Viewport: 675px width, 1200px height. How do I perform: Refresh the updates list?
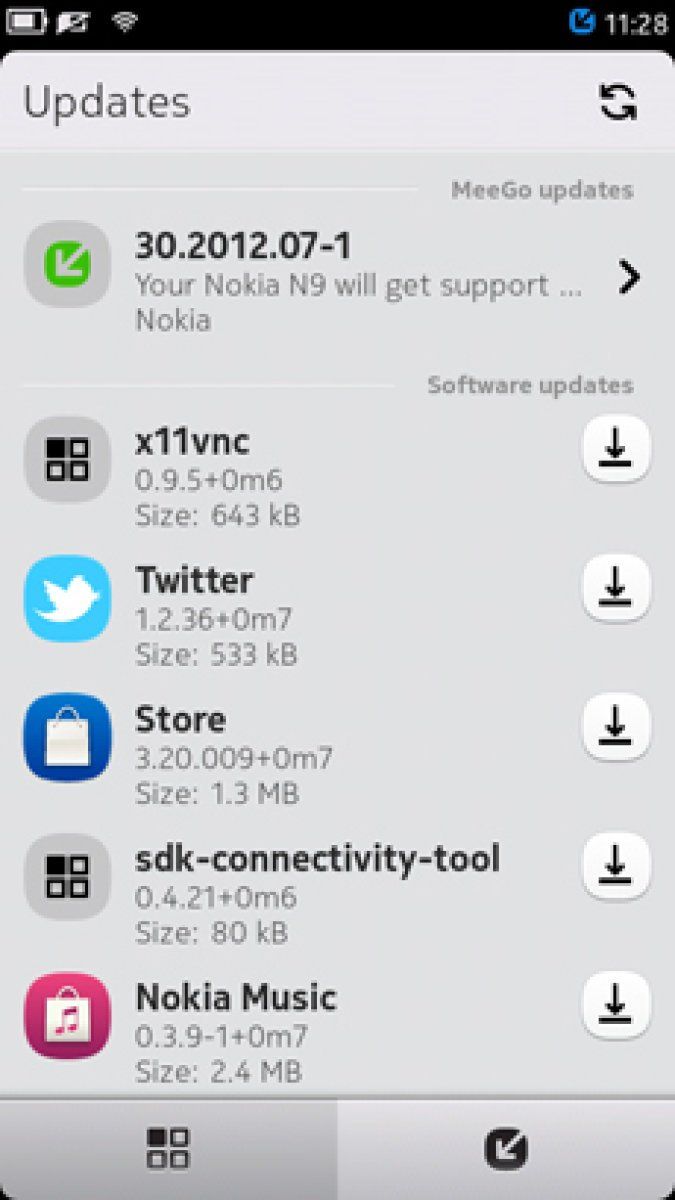[618, 102]
